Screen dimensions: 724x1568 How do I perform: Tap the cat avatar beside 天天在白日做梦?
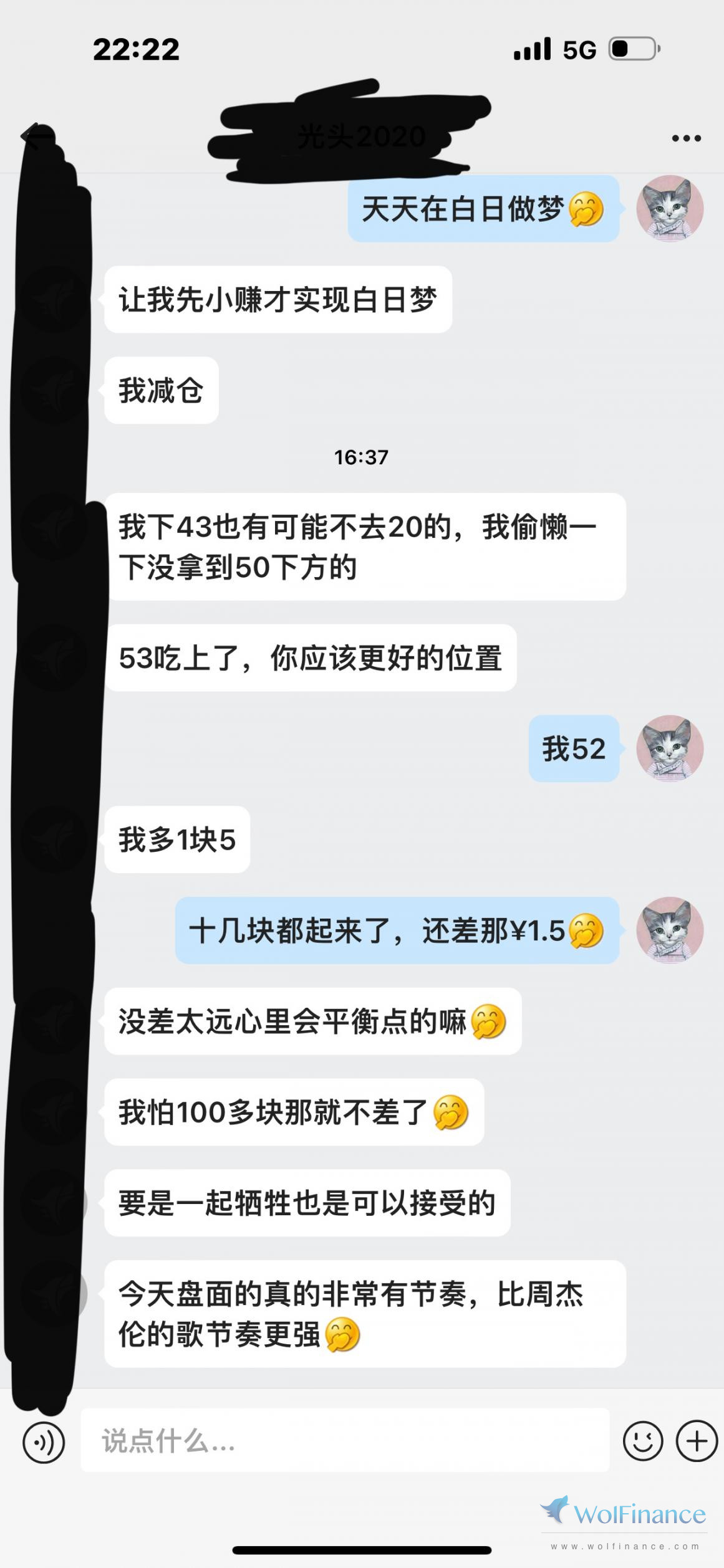[x=670, y=209]
